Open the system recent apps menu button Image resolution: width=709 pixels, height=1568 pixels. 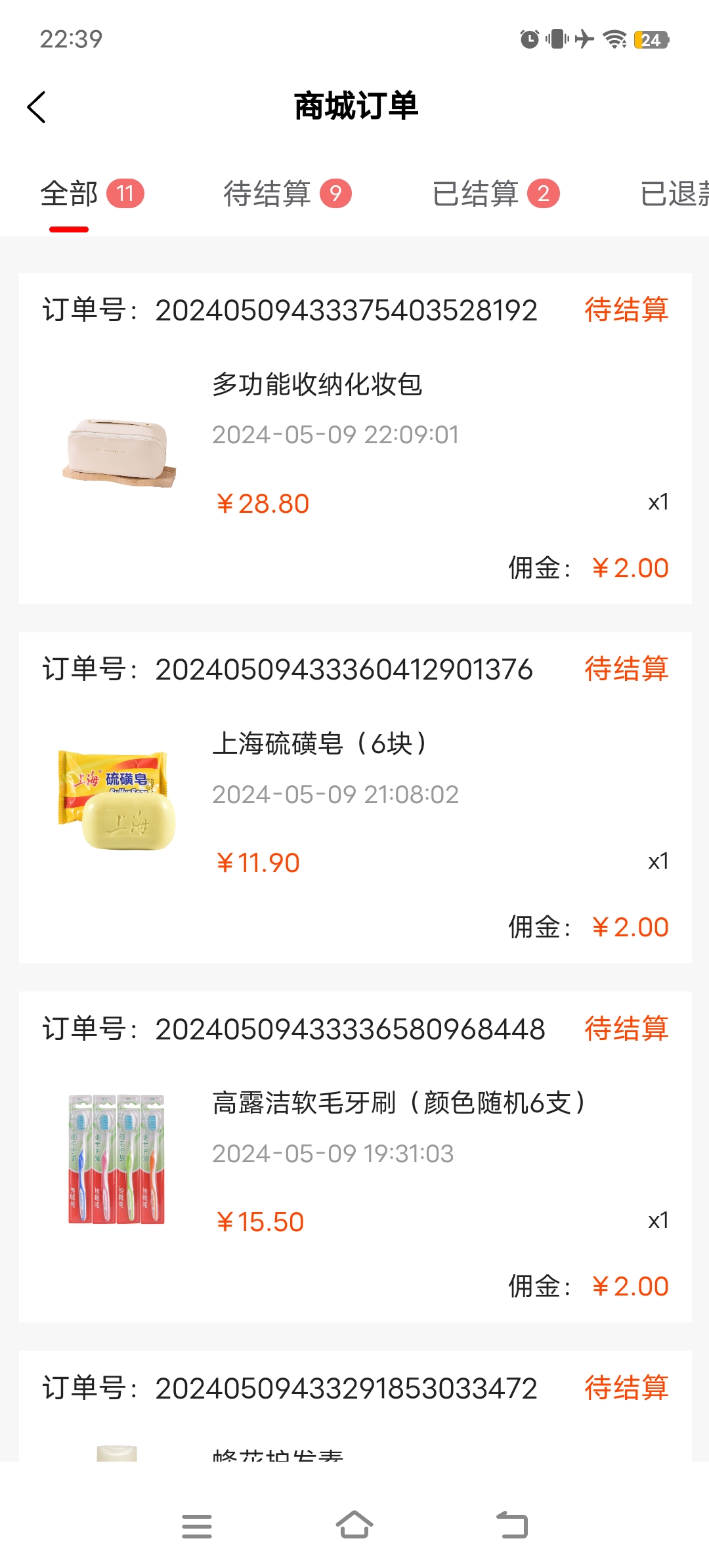click(x=197, y=1526)
